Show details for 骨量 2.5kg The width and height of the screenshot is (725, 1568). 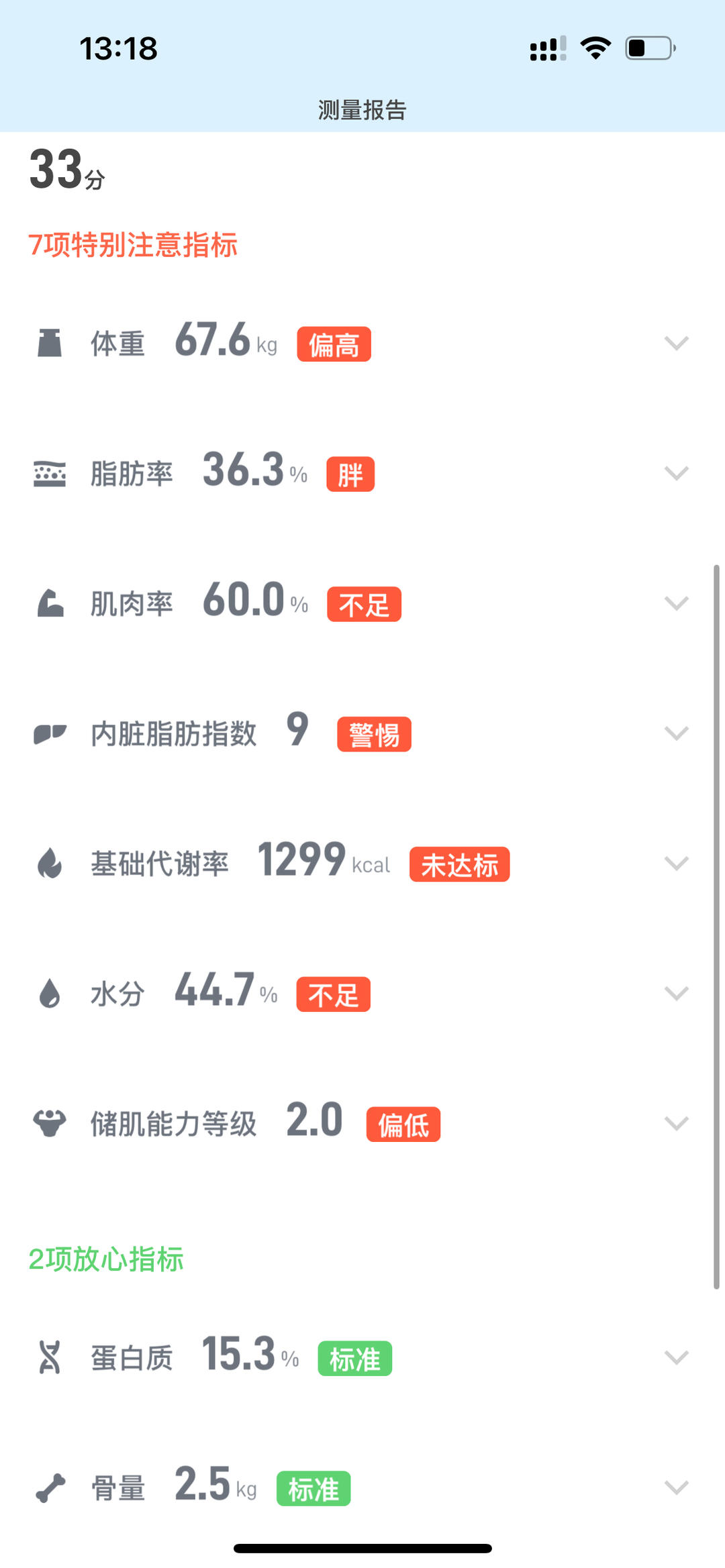676,1487
